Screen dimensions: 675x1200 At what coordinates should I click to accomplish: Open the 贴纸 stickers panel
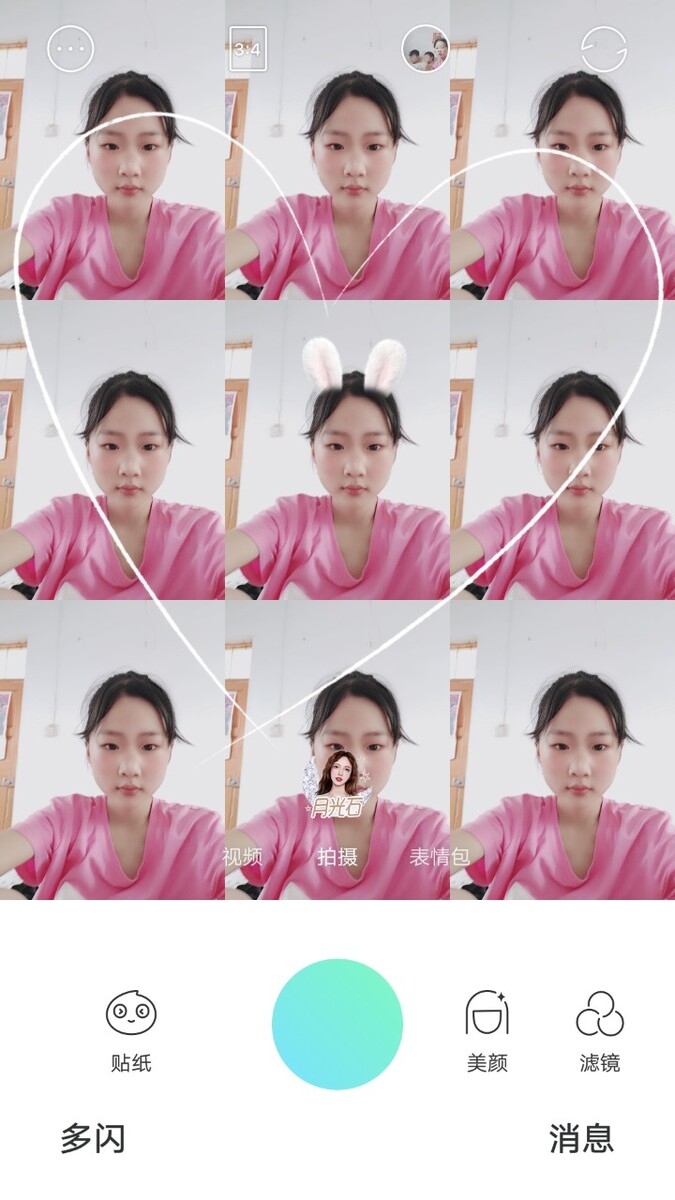point(131,1030)
